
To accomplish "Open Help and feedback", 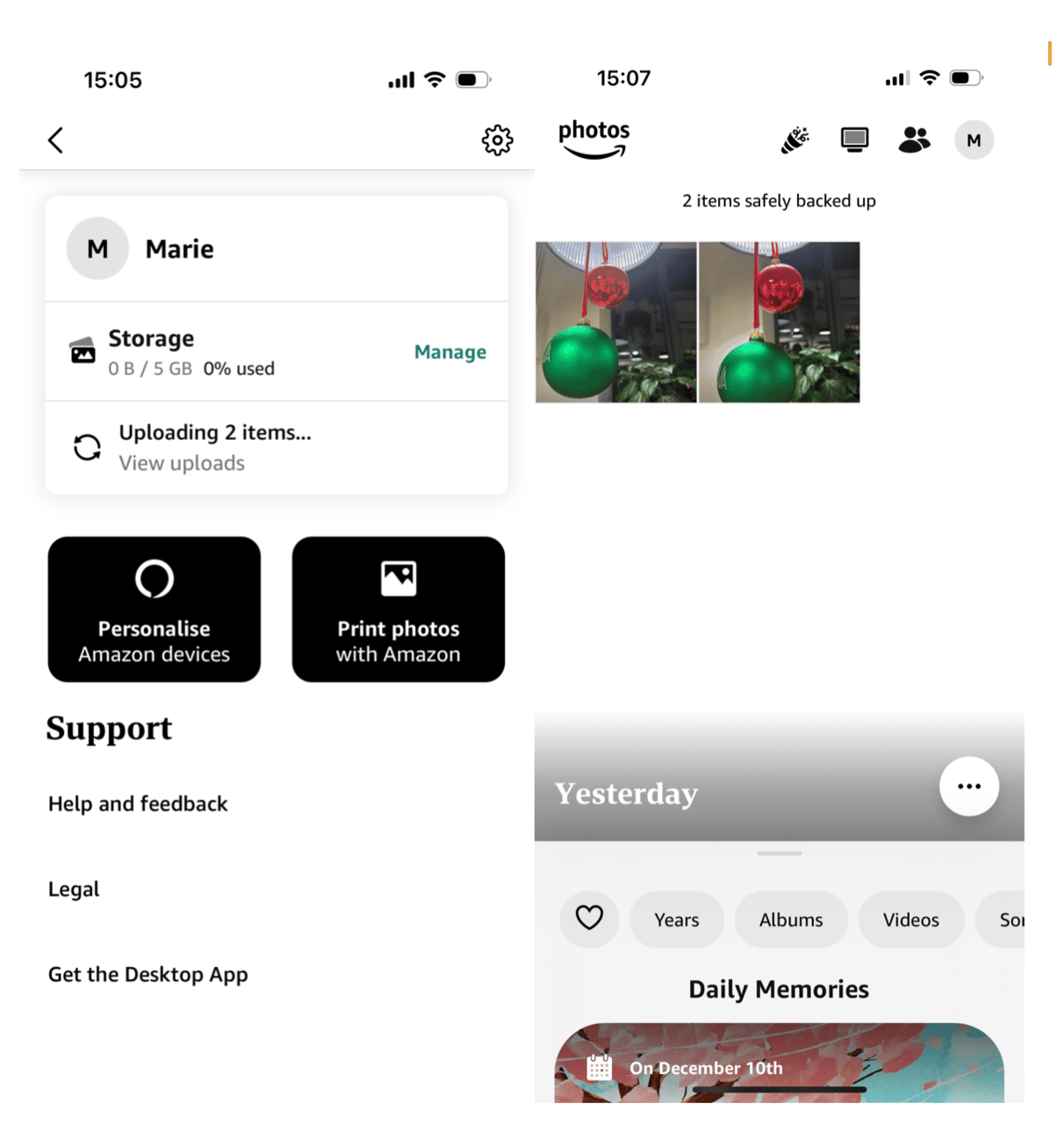I will tap(138, 804).
